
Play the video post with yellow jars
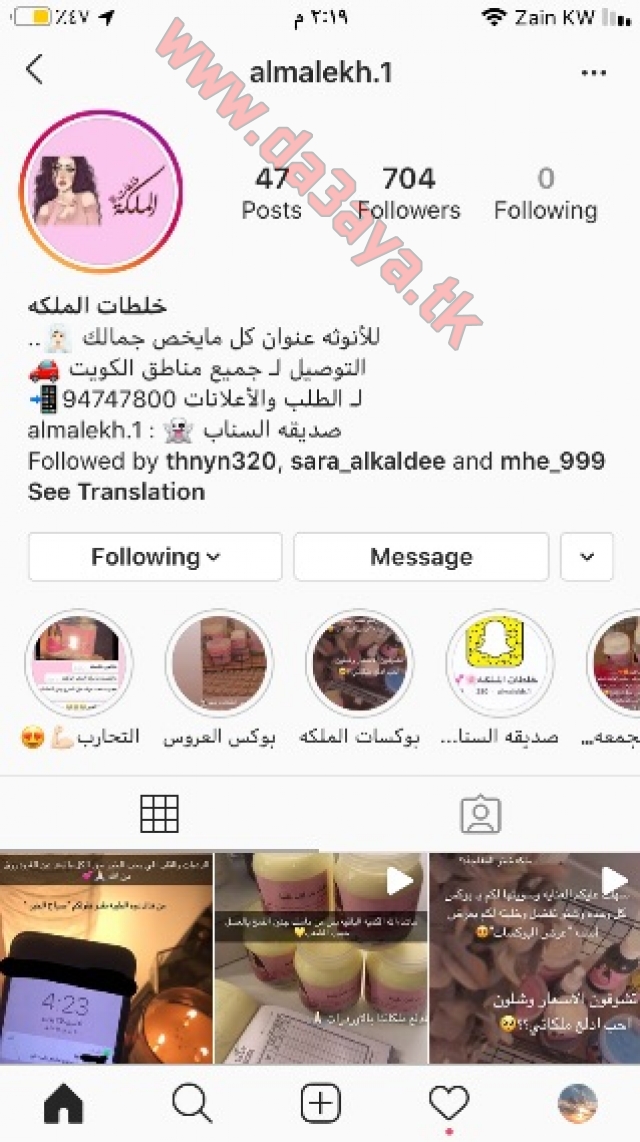point(321,958)
